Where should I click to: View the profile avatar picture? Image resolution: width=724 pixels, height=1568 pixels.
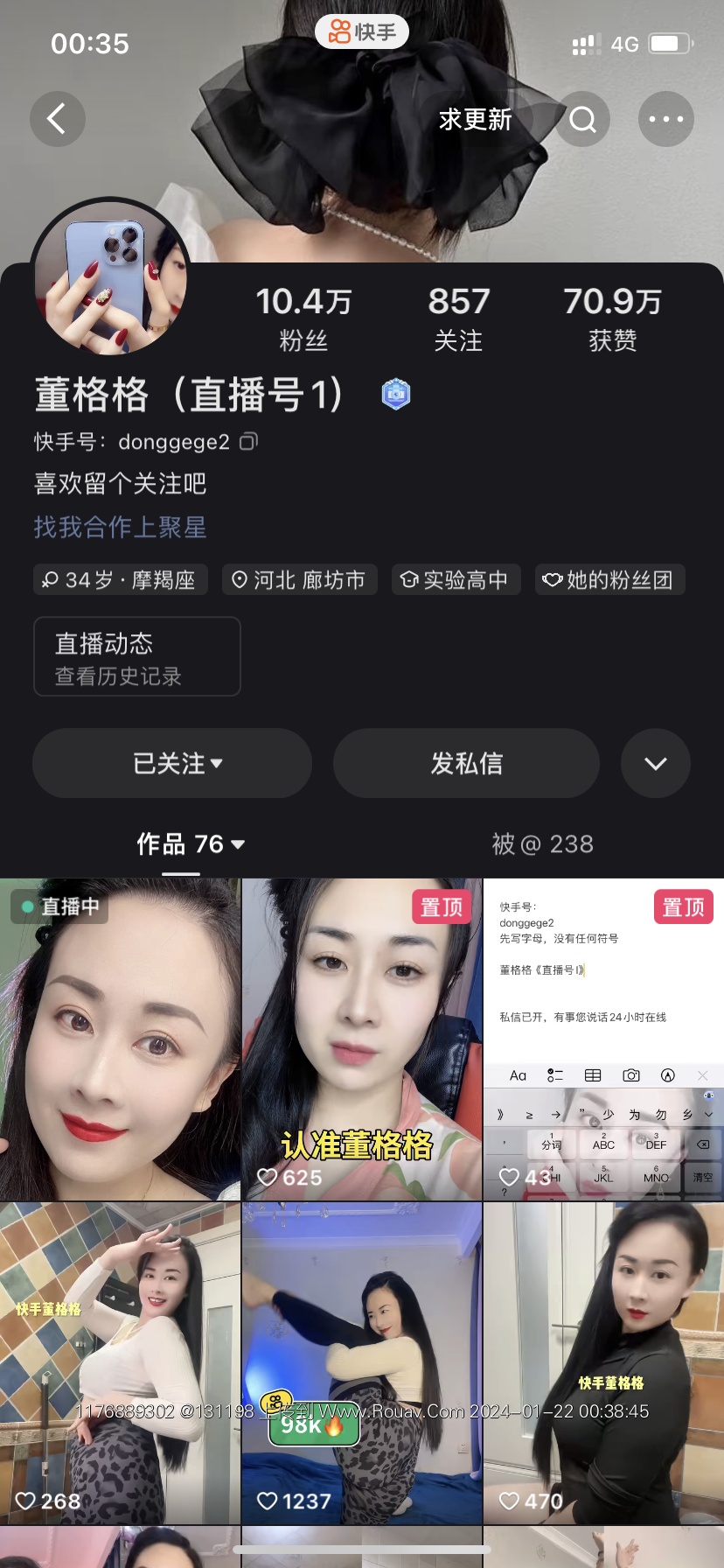click(110, 278)
